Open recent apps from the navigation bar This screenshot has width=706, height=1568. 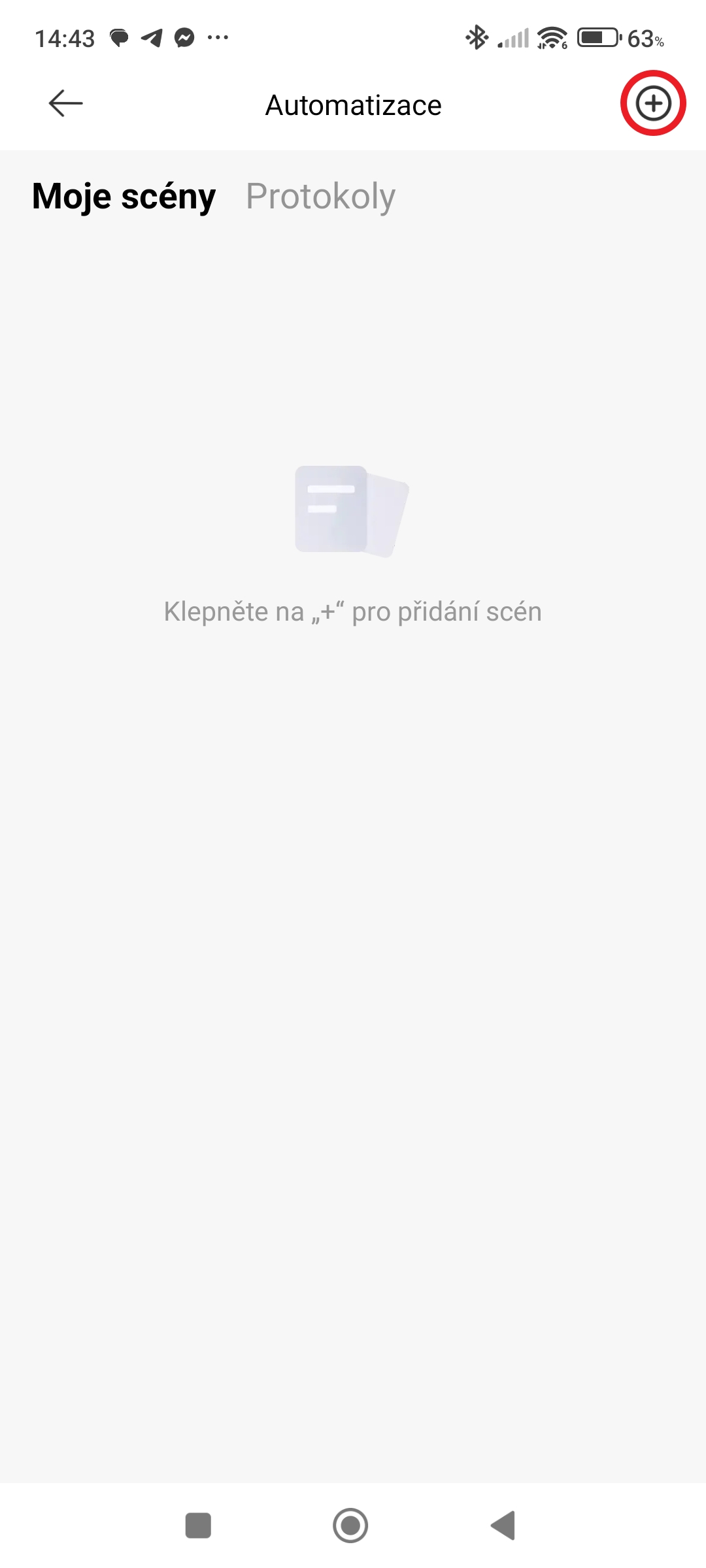click(198, 1526)
